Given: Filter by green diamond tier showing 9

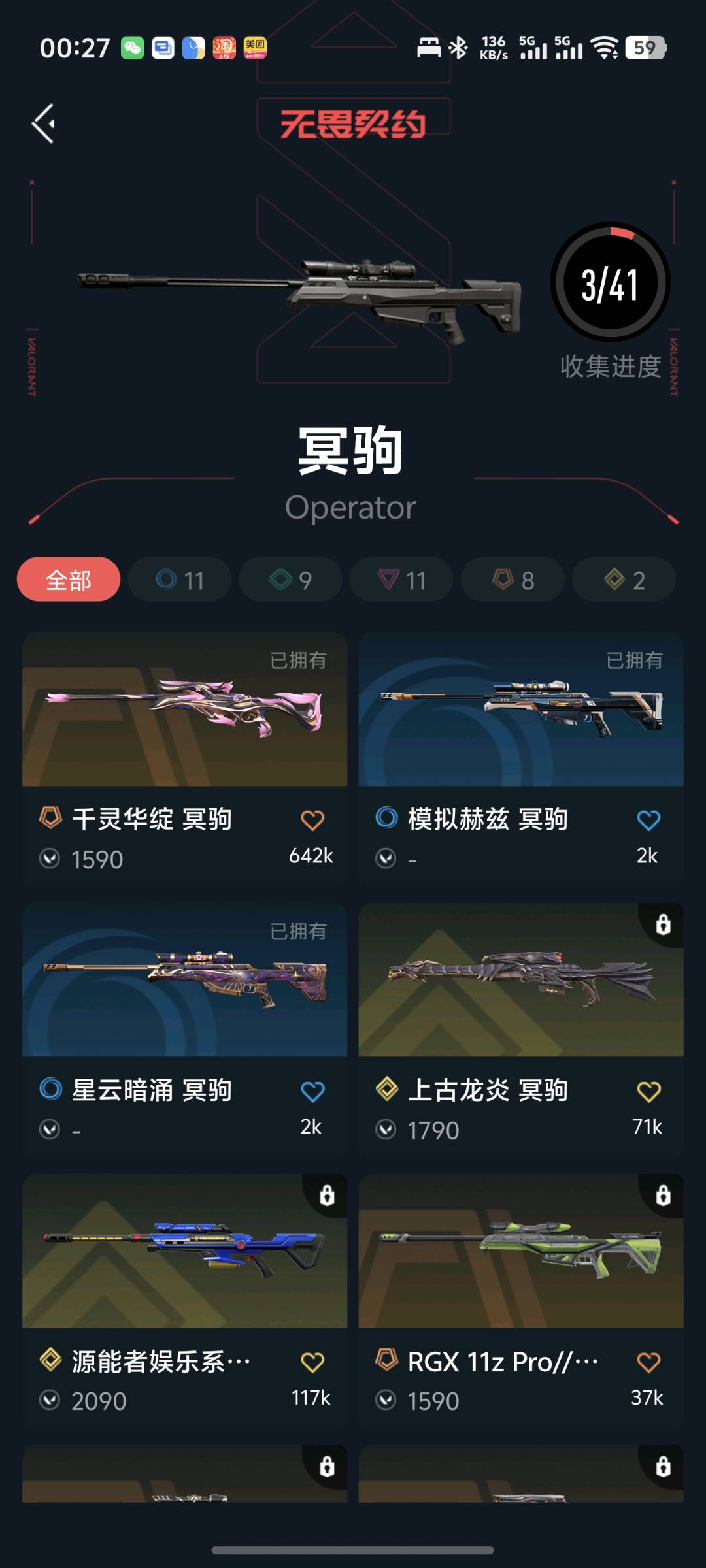Looking at the screenshot, I should click(290, 580).
